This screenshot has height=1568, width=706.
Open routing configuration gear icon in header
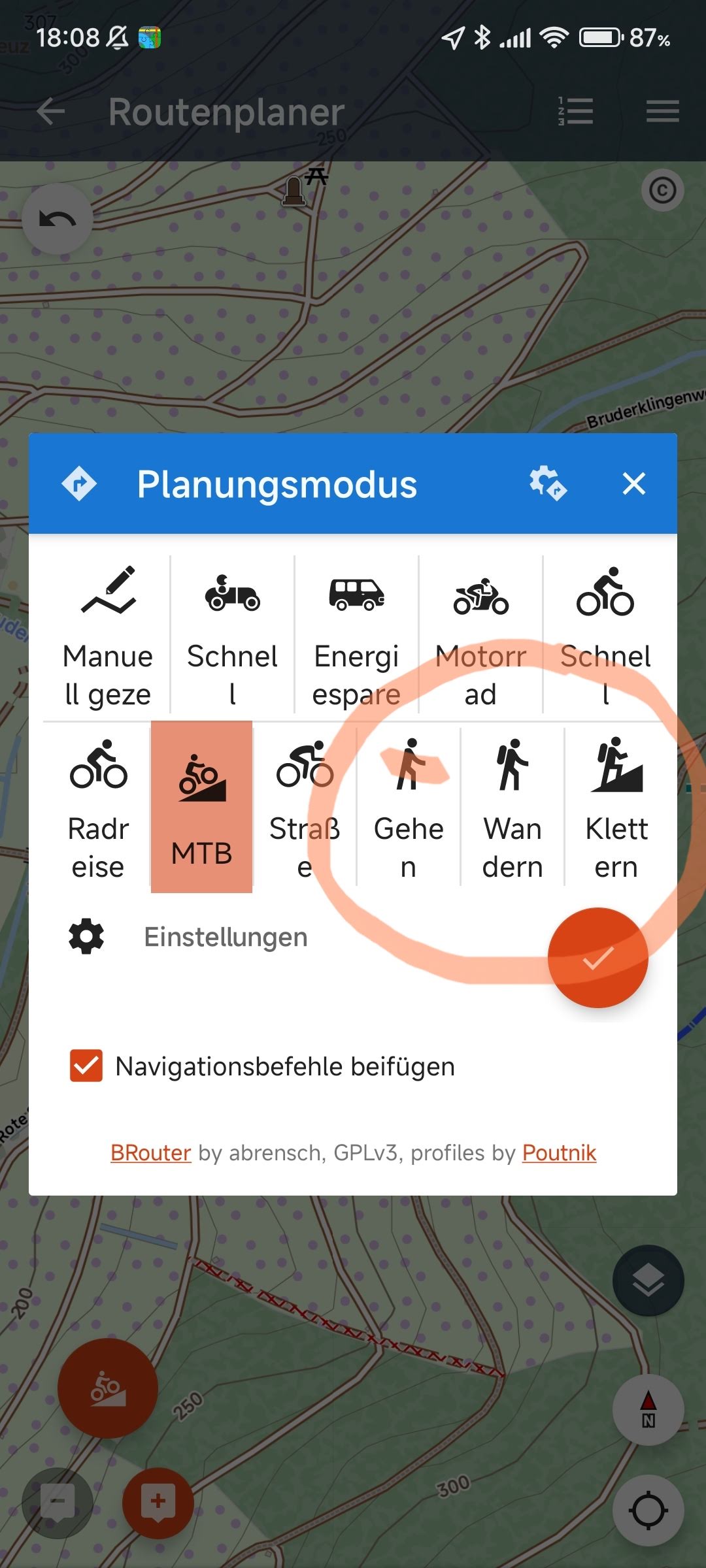[548, 484]
